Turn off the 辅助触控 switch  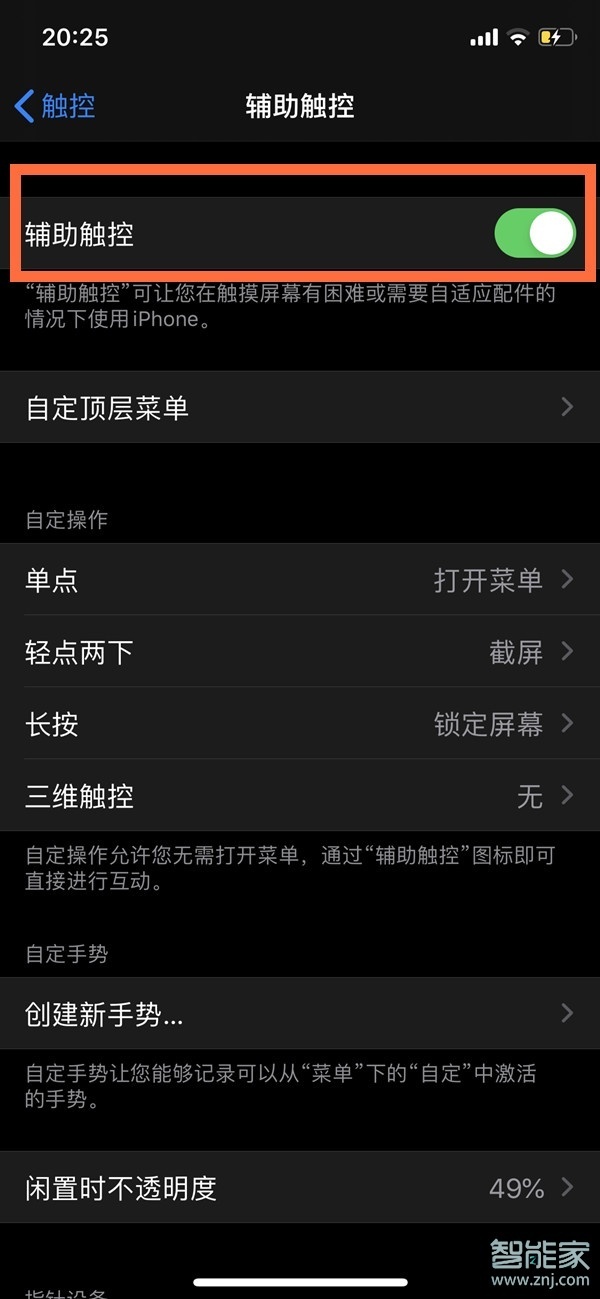[535, 235]
